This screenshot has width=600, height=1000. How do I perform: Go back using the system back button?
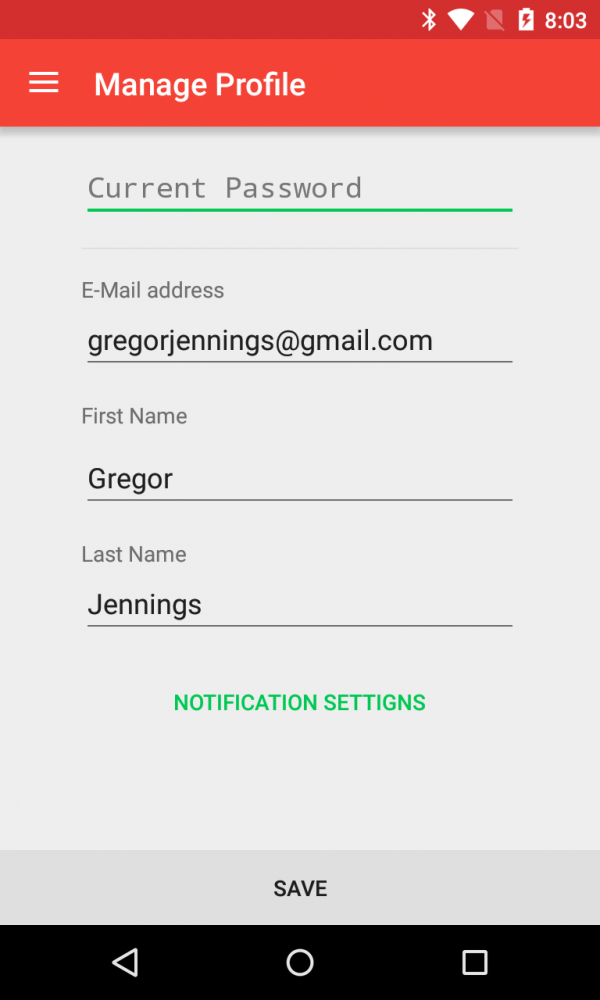tap(125, 962)
